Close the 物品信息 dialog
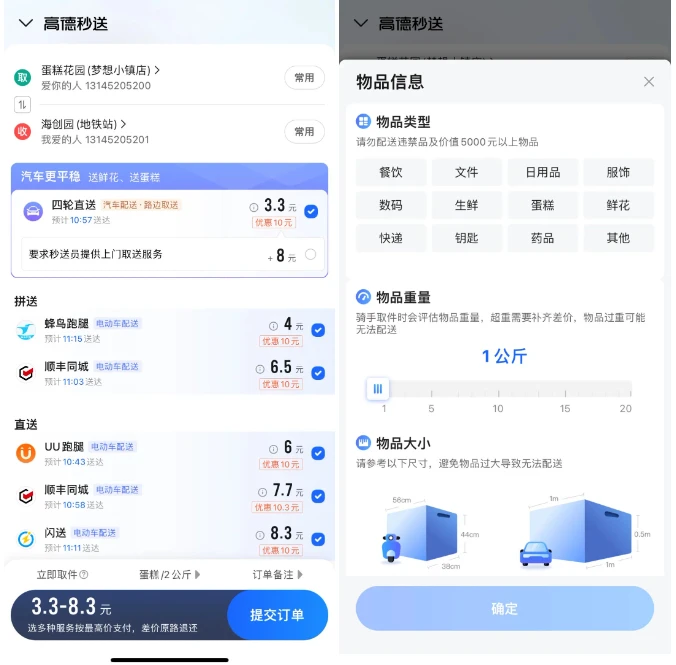The image size is (676, 665). click(x=649, y=82)
